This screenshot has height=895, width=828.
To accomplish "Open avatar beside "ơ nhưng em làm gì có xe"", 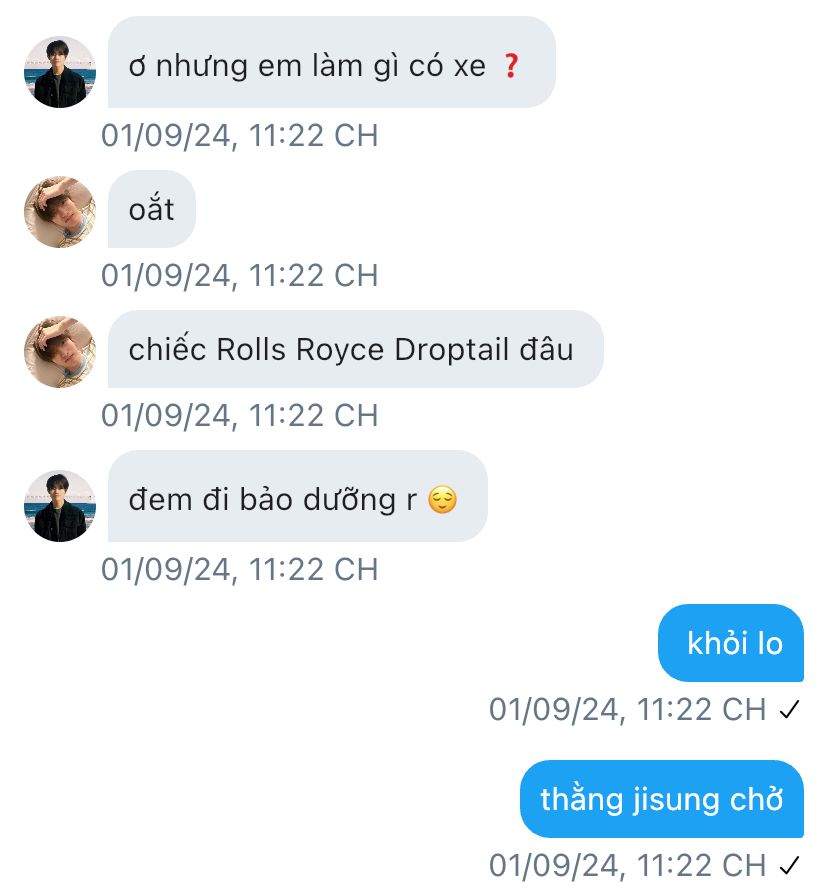I will [x=59, y=72].
